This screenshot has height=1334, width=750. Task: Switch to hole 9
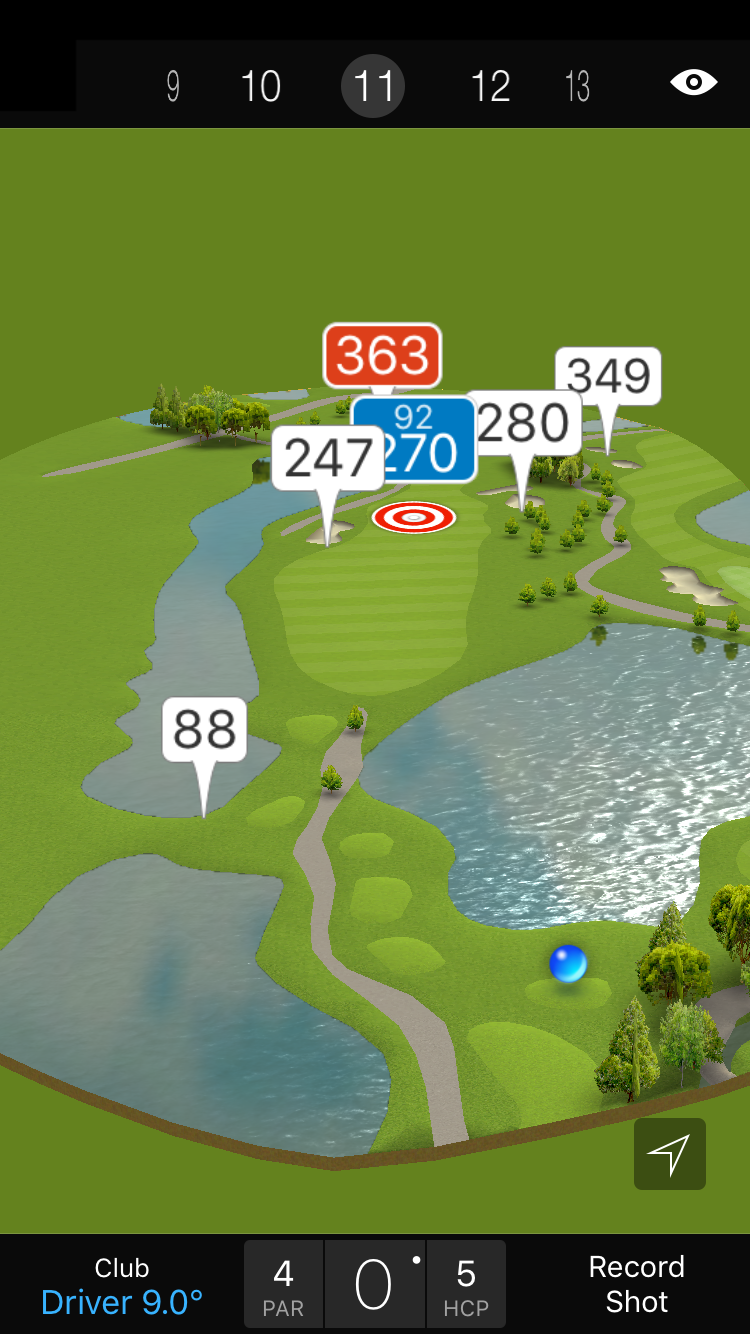pyautogui.click(x=173, y=87)
